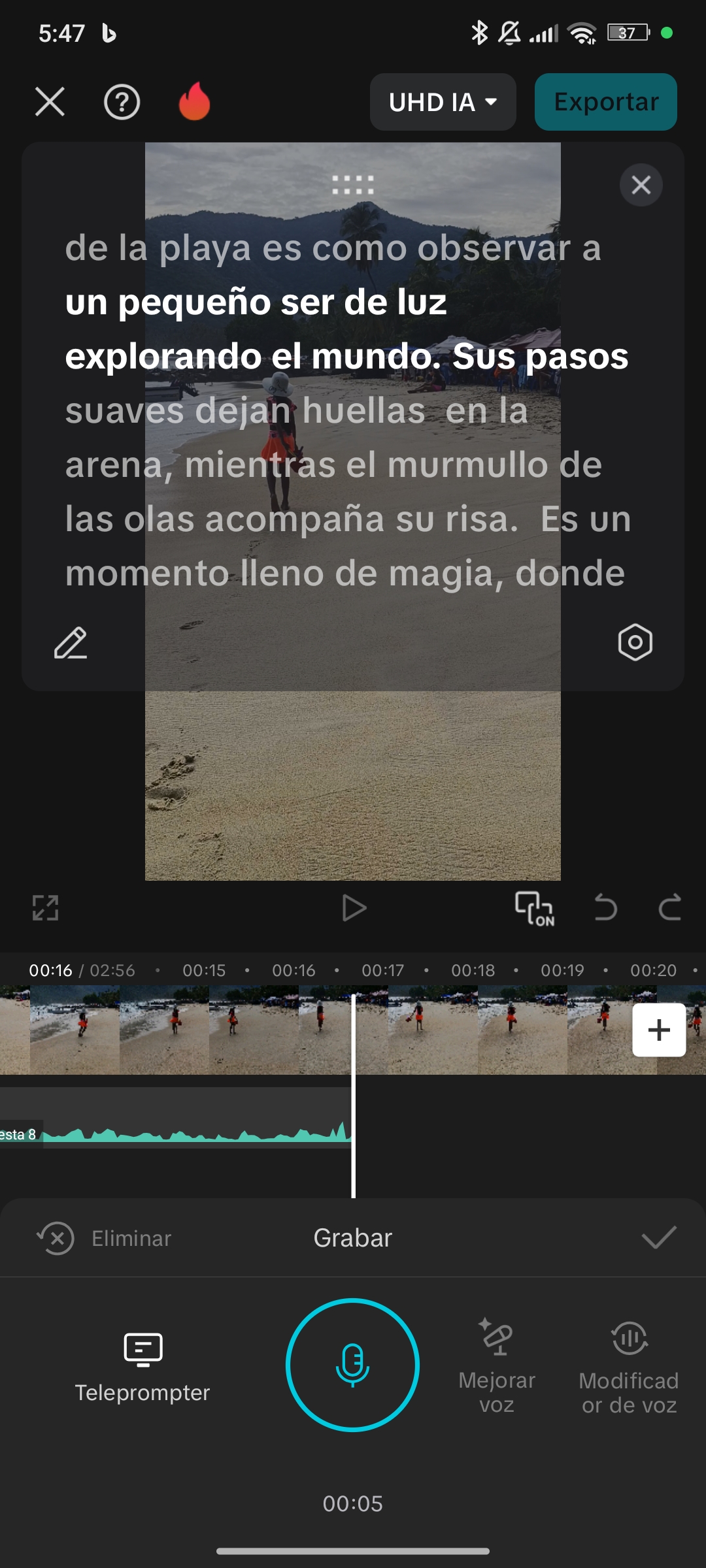Toggle the ON overlay icon beside play
706x1568 pixels.
pos(534,908)
